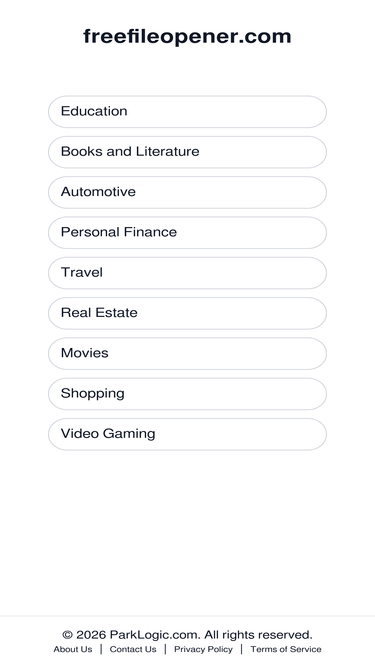
Task: Open the About Us link
Action: 73,649
